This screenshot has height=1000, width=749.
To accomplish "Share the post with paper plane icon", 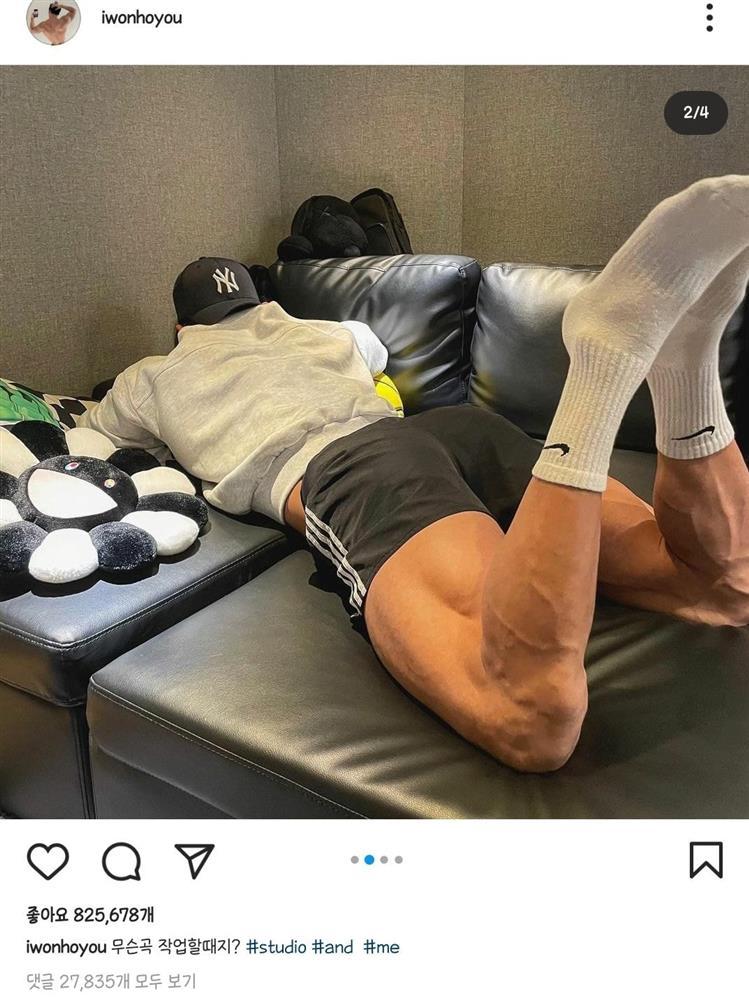I will [194, 860].
